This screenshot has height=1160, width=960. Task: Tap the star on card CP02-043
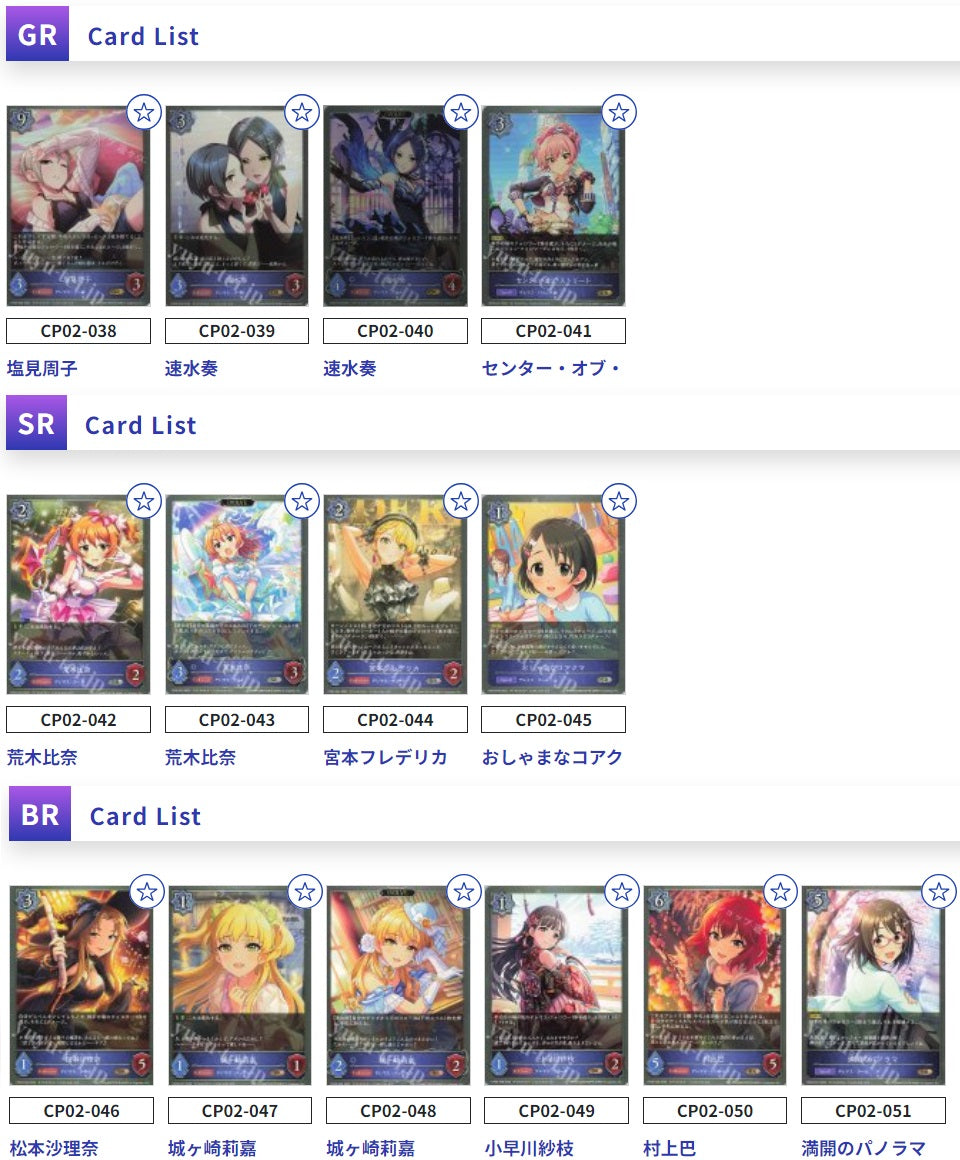point(302,501)
